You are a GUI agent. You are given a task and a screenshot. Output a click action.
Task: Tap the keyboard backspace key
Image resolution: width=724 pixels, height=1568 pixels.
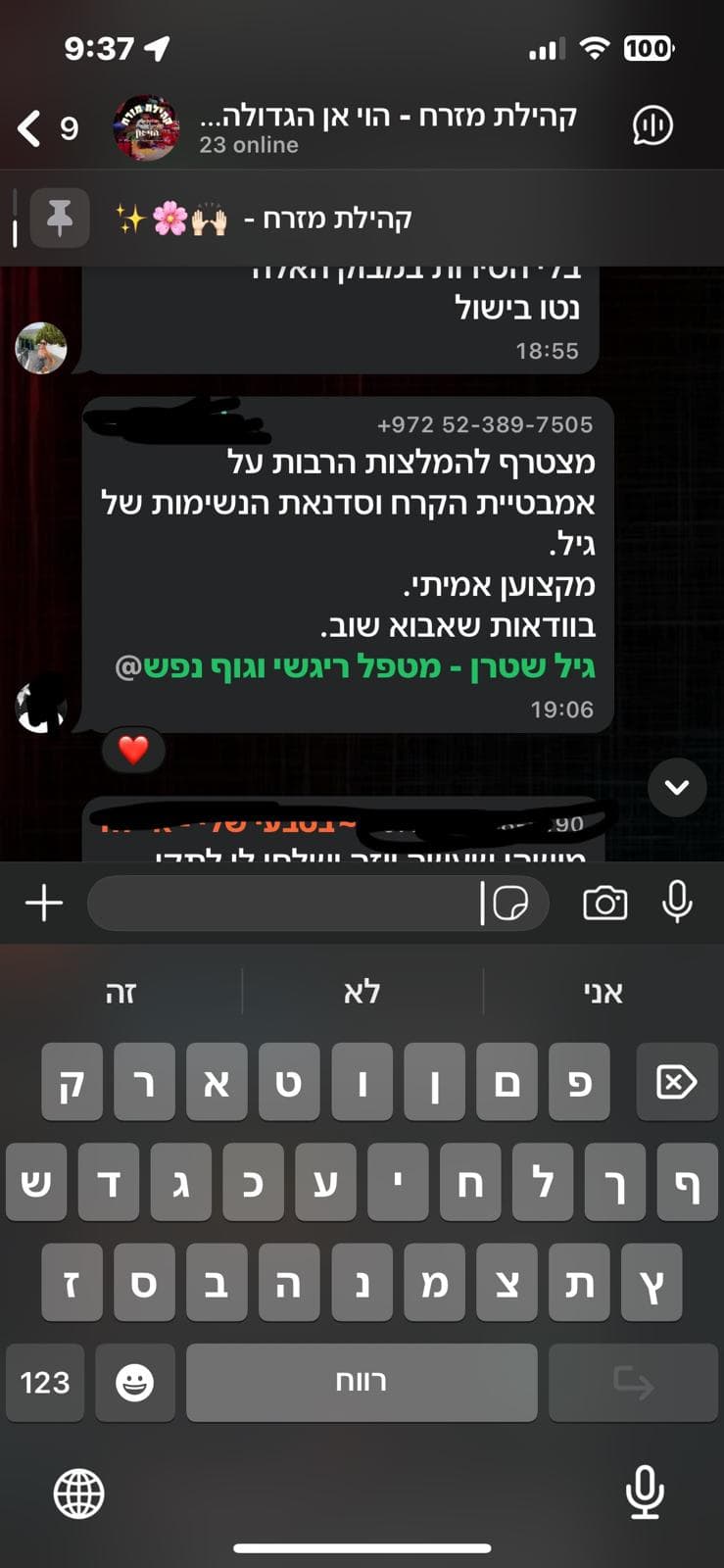(677, 1082)
